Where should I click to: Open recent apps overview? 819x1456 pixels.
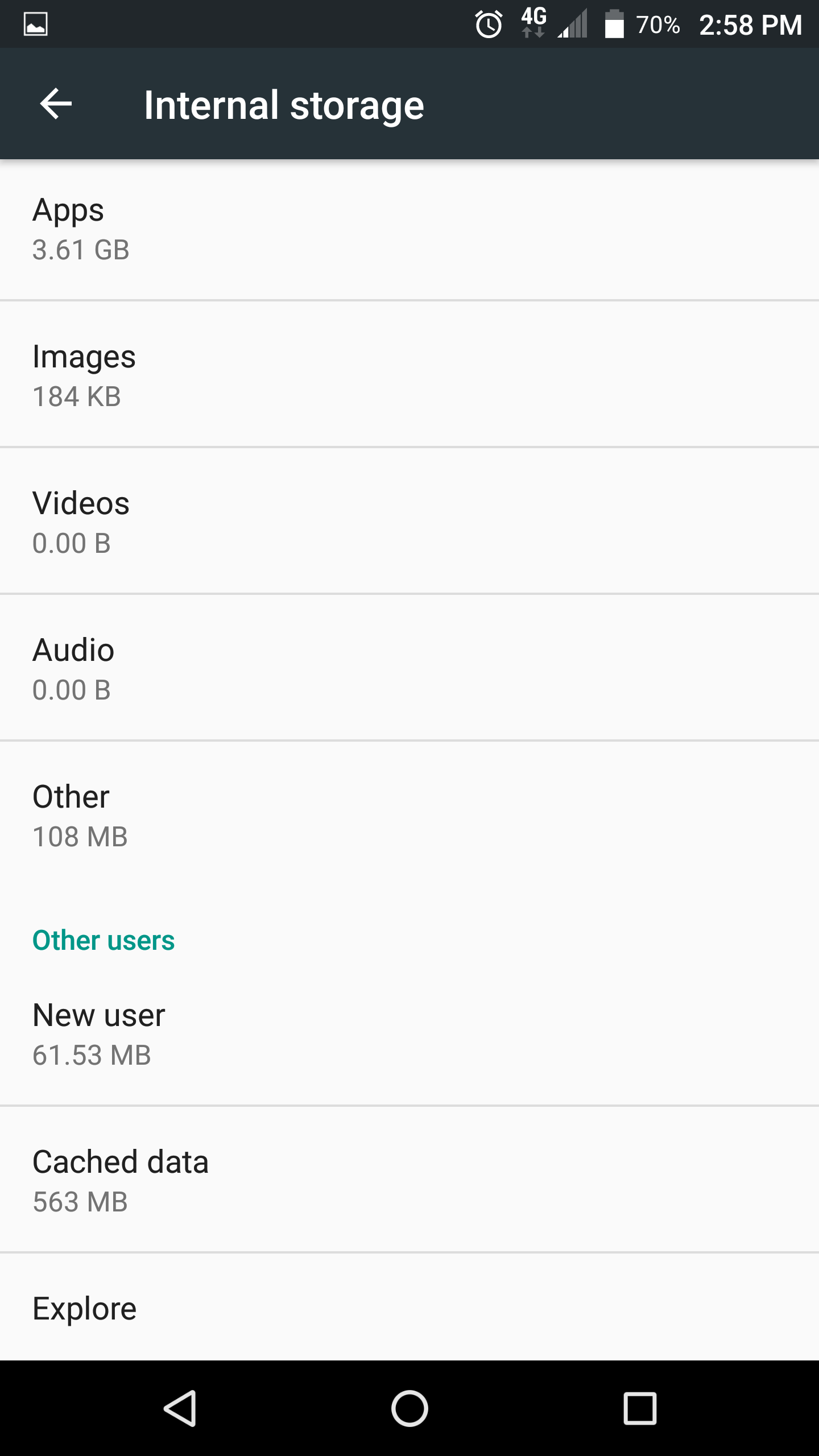pyautogui.click(x=640, y=1408)
